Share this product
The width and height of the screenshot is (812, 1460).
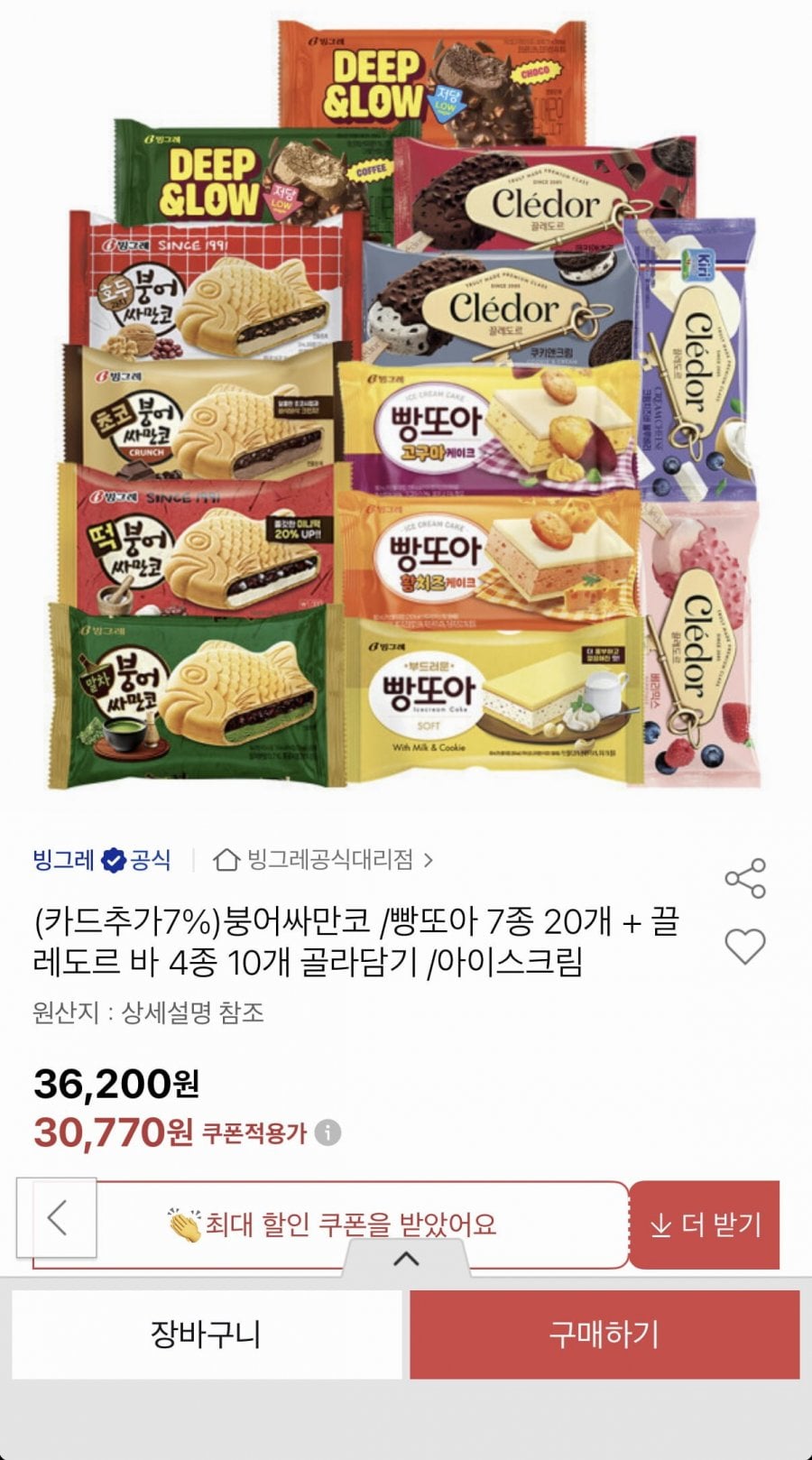745,878
